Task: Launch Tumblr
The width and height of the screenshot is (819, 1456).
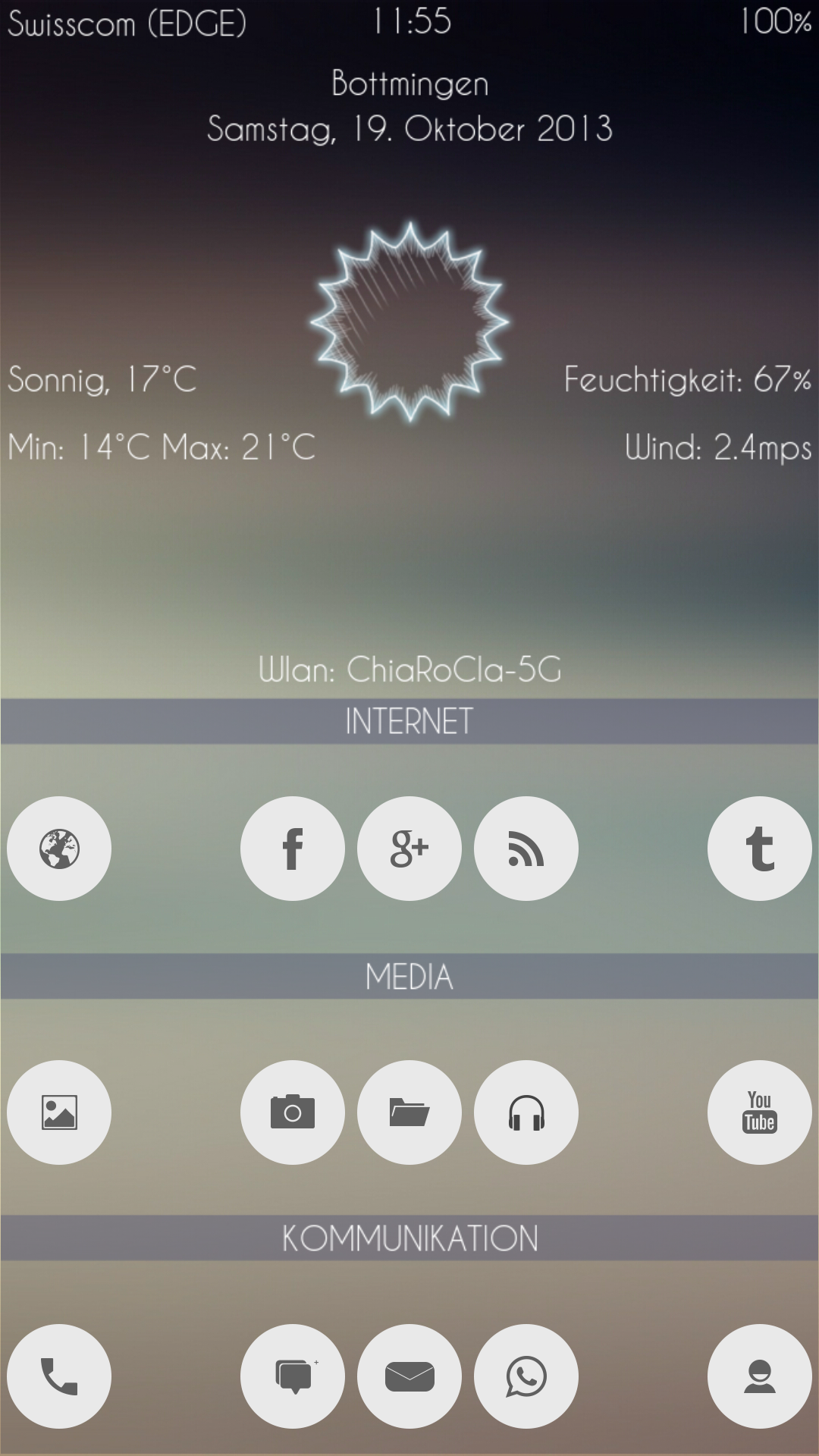Action: tap(760, 849)
